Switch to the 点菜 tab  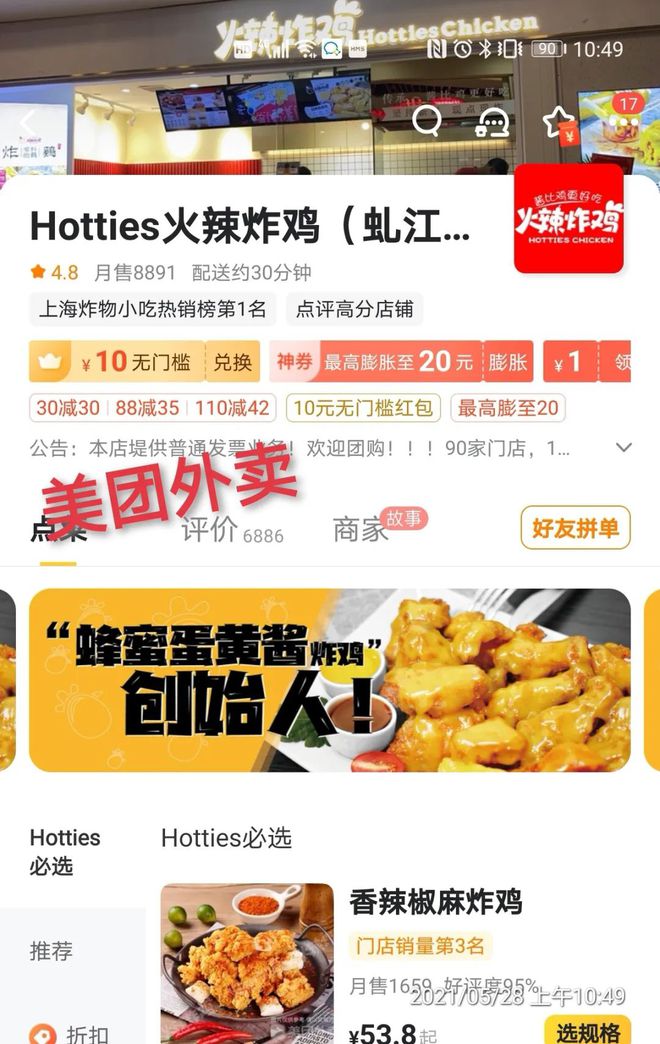click(x=58, y=530)
